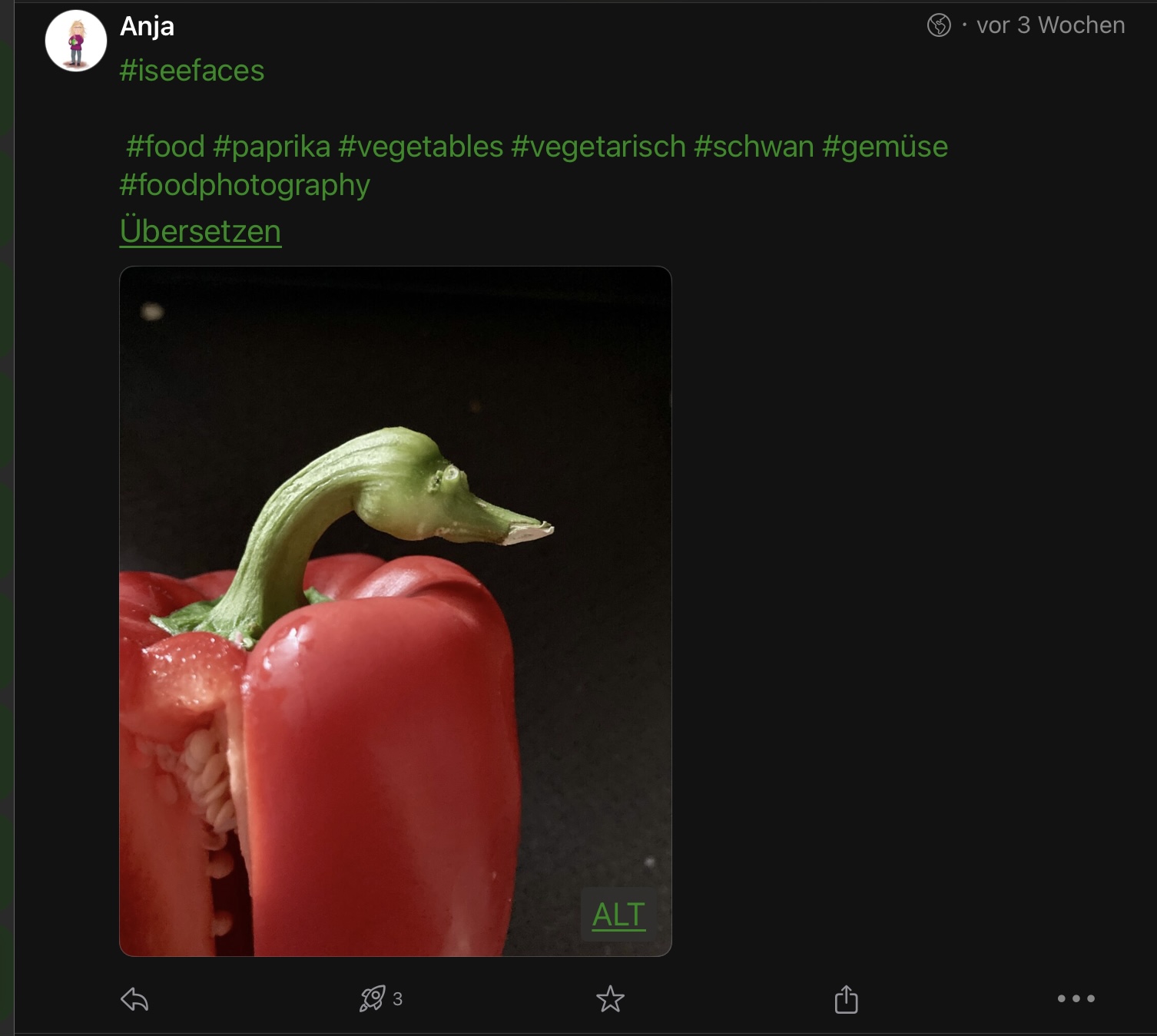Open the #food hashtag
1157x1036 pixels.
(165, 146)
